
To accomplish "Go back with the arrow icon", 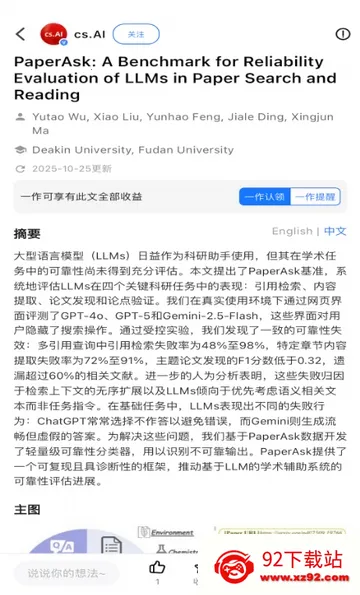I will pos(20,34).
